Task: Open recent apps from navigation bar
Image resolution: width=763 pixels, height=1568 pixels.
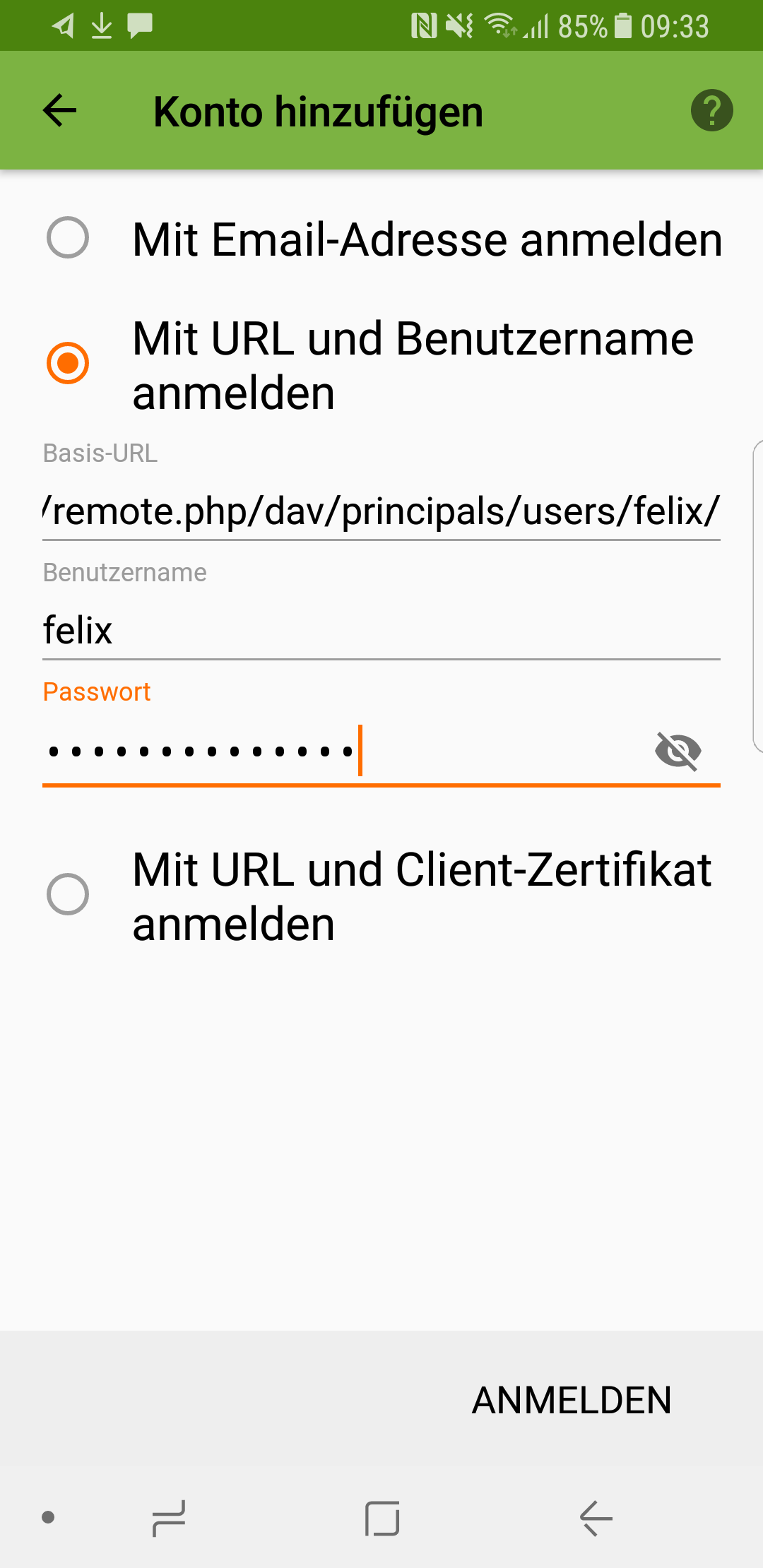Action: [x=169, y=1518]
